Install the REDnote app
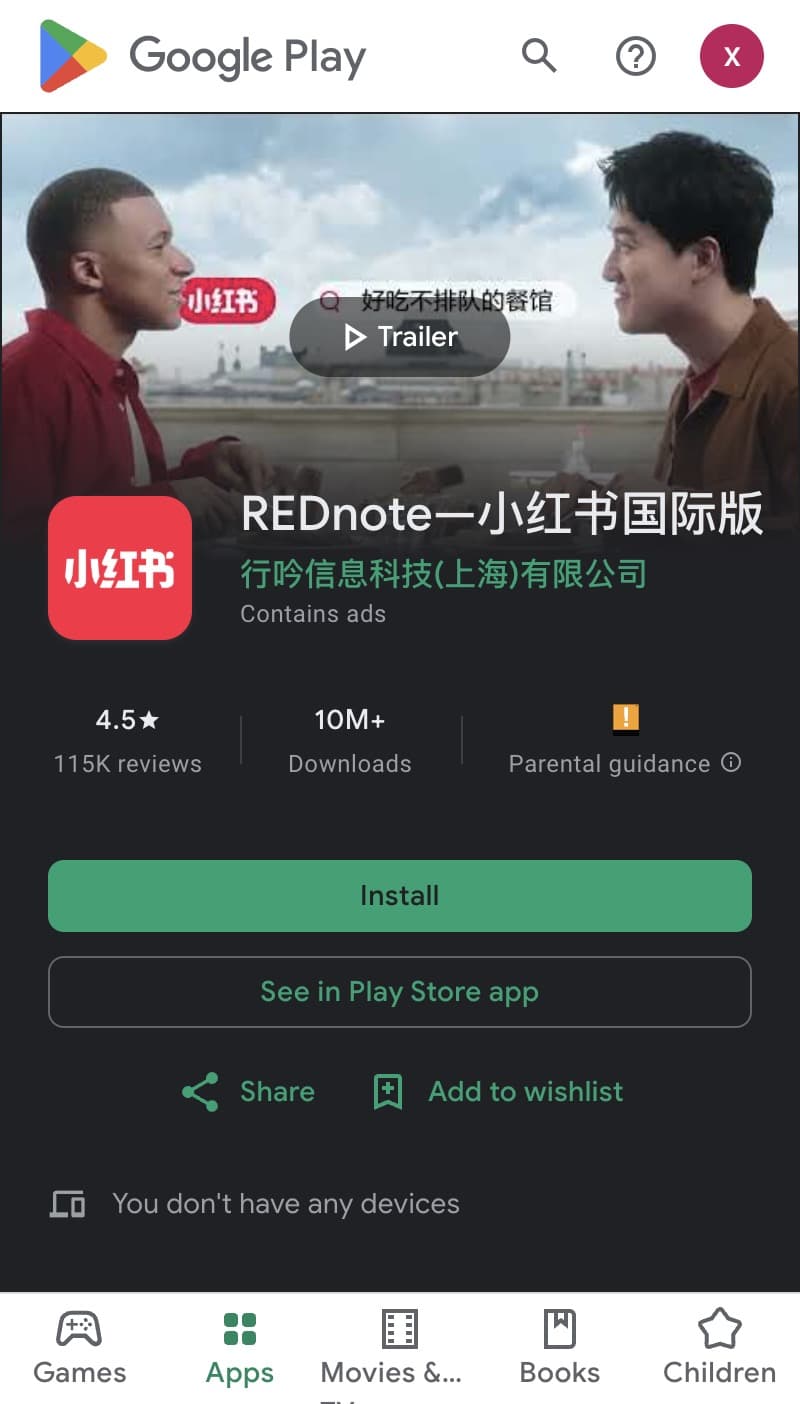Screen dimensions: 800x1404 click(x=400, y=896)
